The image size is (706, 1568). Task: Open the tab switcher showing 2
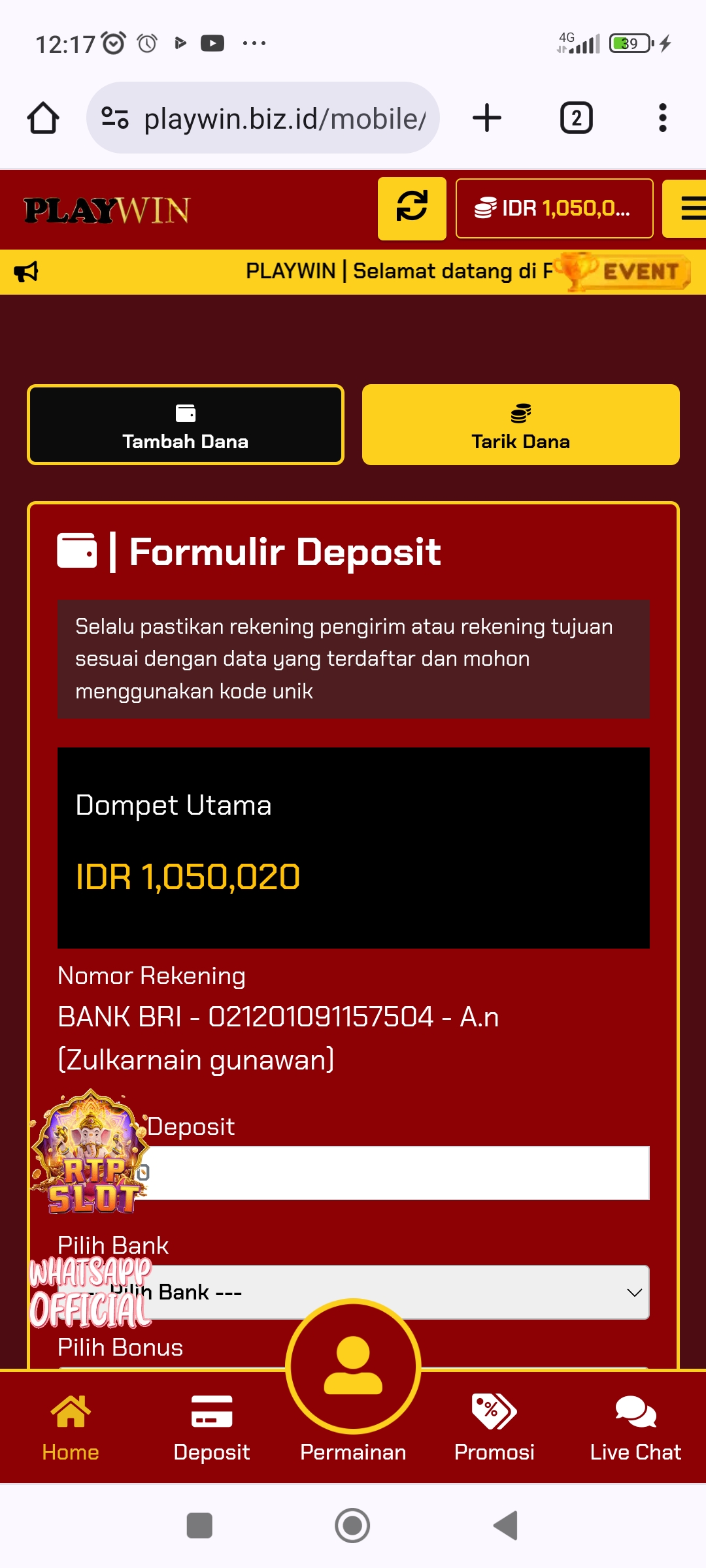coord(577,118)
